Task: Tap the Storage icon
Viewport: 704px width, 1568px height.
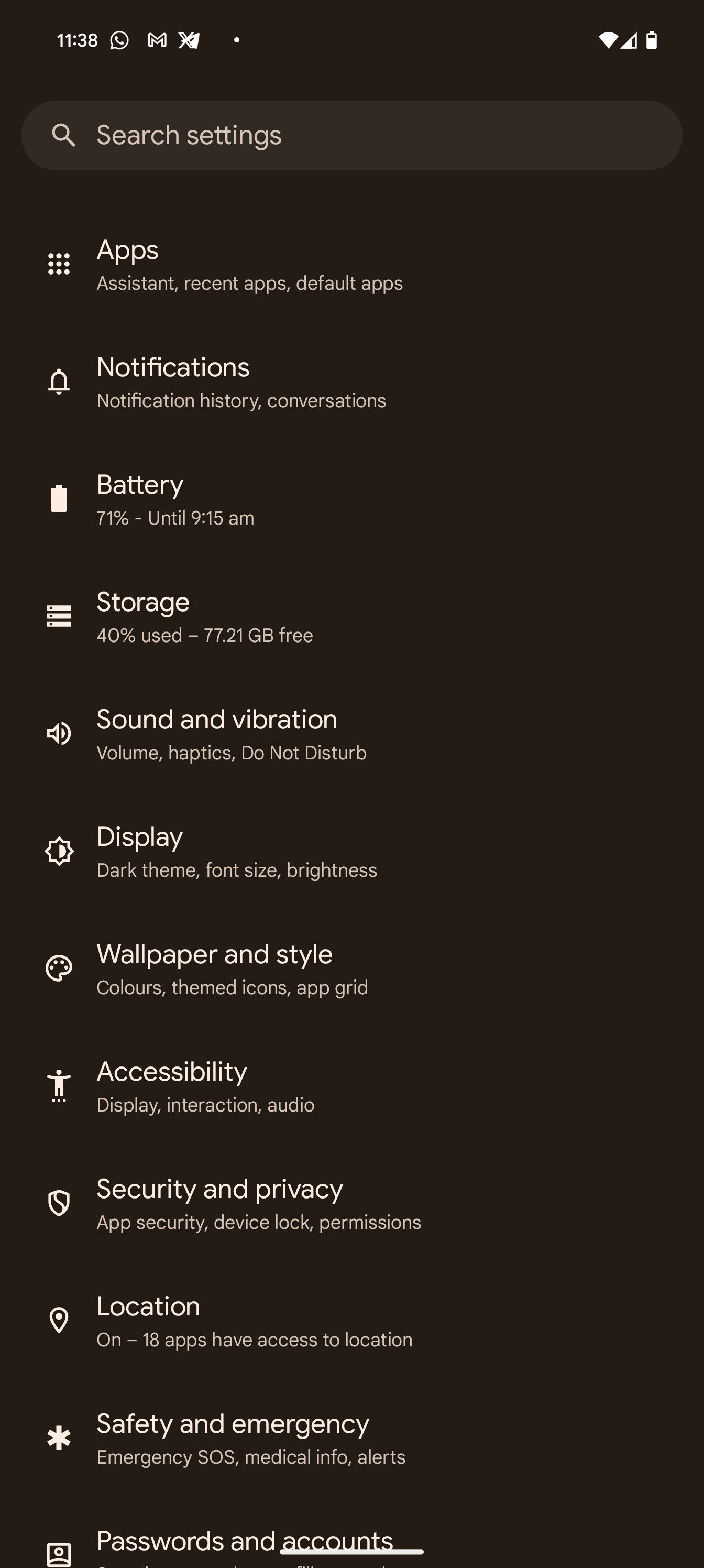Action: click(59, 617)
